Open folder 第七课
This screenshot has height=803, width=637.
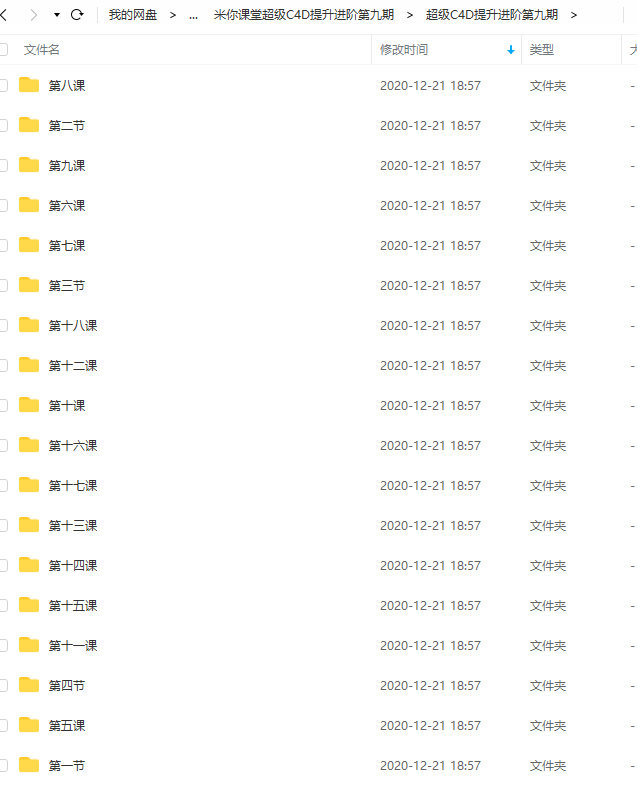pos(67,246)
